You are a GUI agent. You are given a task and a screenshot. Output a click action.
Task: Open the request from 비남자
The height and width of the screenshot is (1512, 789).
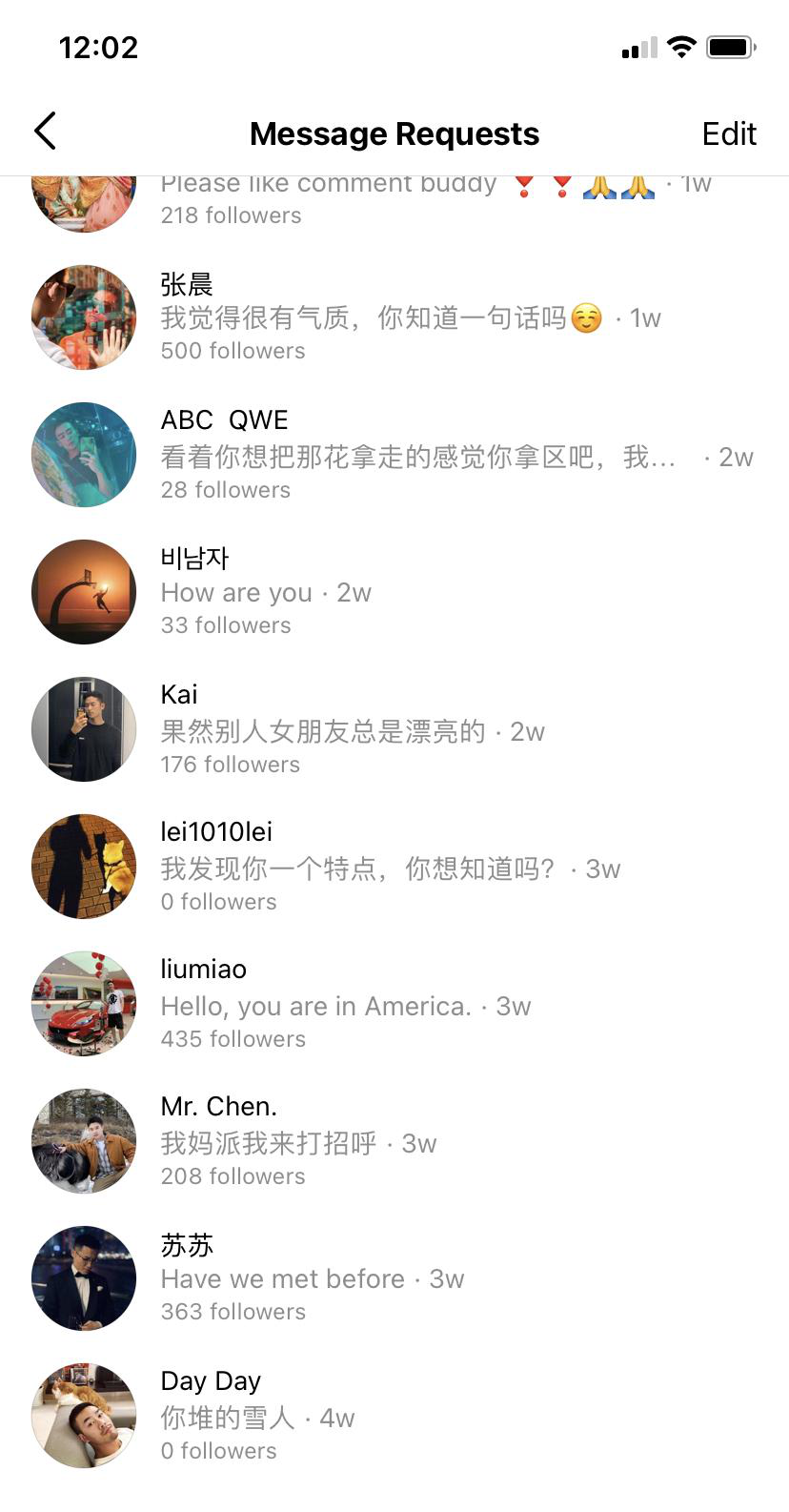pyautogui.click(x=394, y=592)
